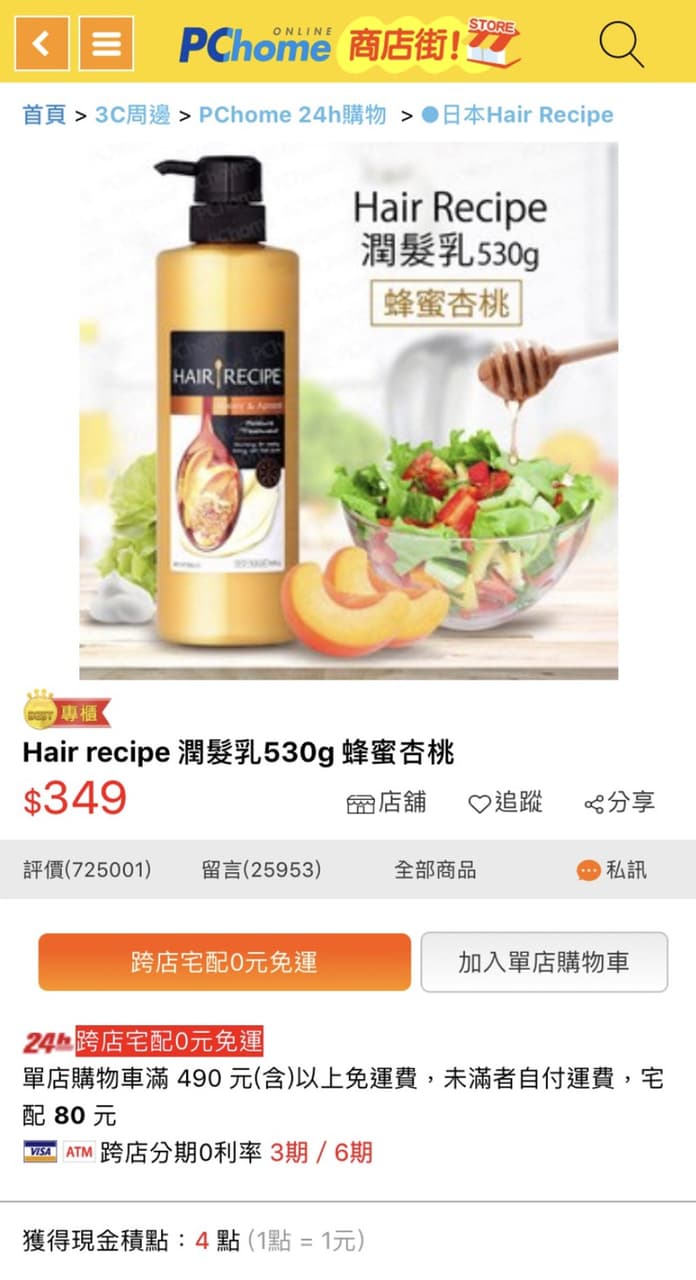The width and height of the screenshot is (696, 1280).
Task: Go back using the orange arrow button
Action: (x=41, y=44)
